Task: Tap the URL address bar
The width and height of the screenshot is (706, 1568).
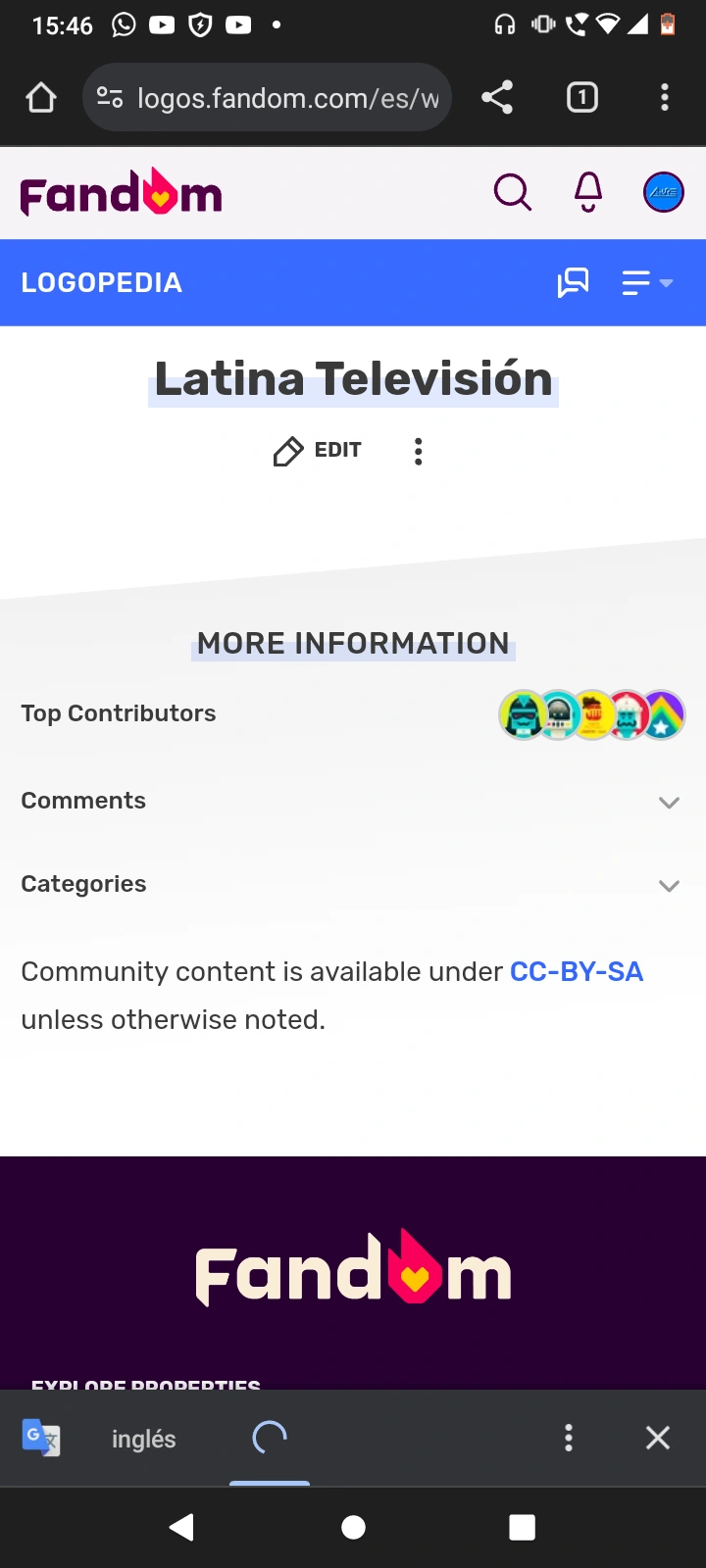Action: tap(284, 98)
